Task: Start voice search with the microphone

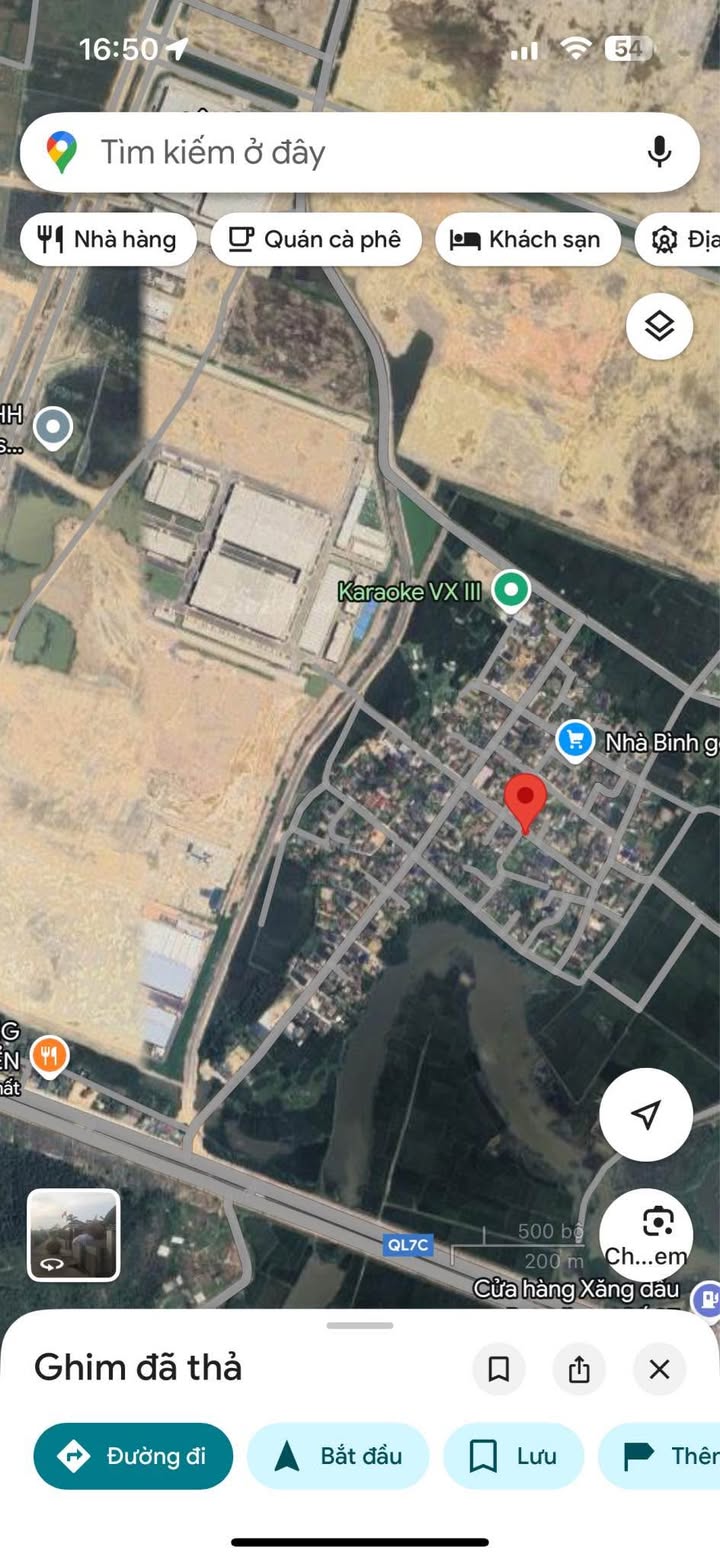Action: click(x=658, y=152)
